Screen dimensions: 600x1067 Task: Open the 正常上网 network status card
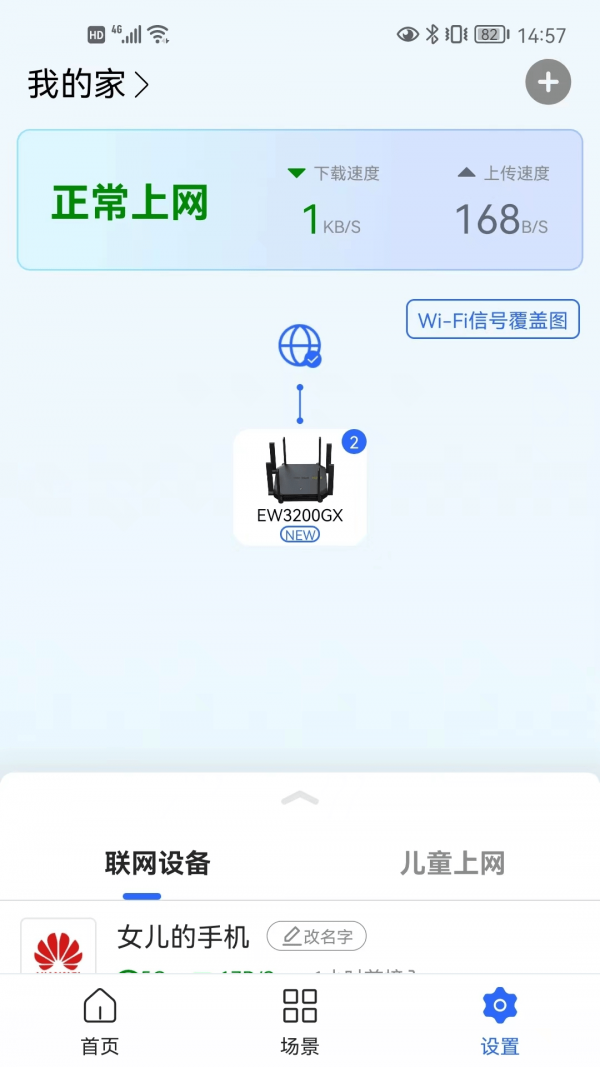(x=300, y=200)
